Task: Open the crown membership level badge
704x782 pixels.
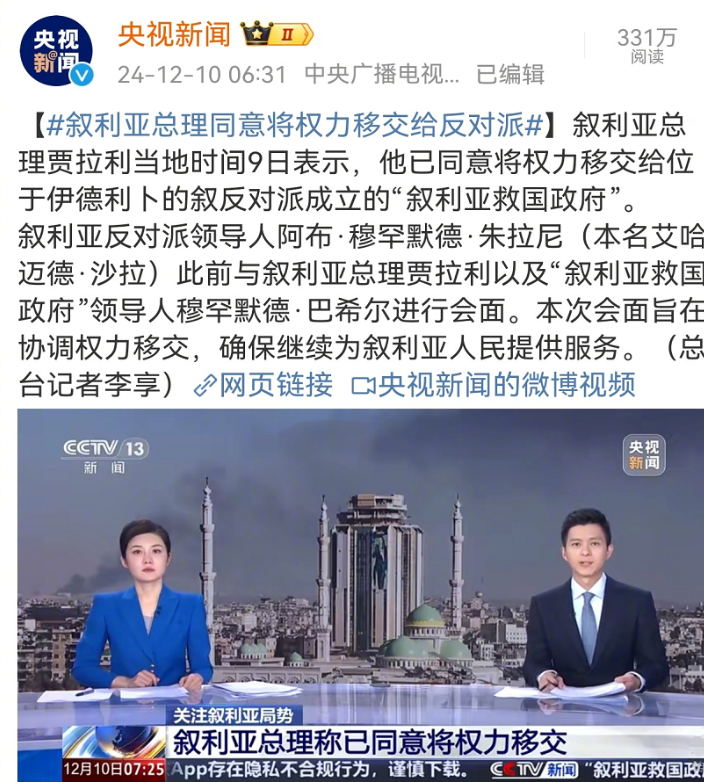Action: point(277,35)
